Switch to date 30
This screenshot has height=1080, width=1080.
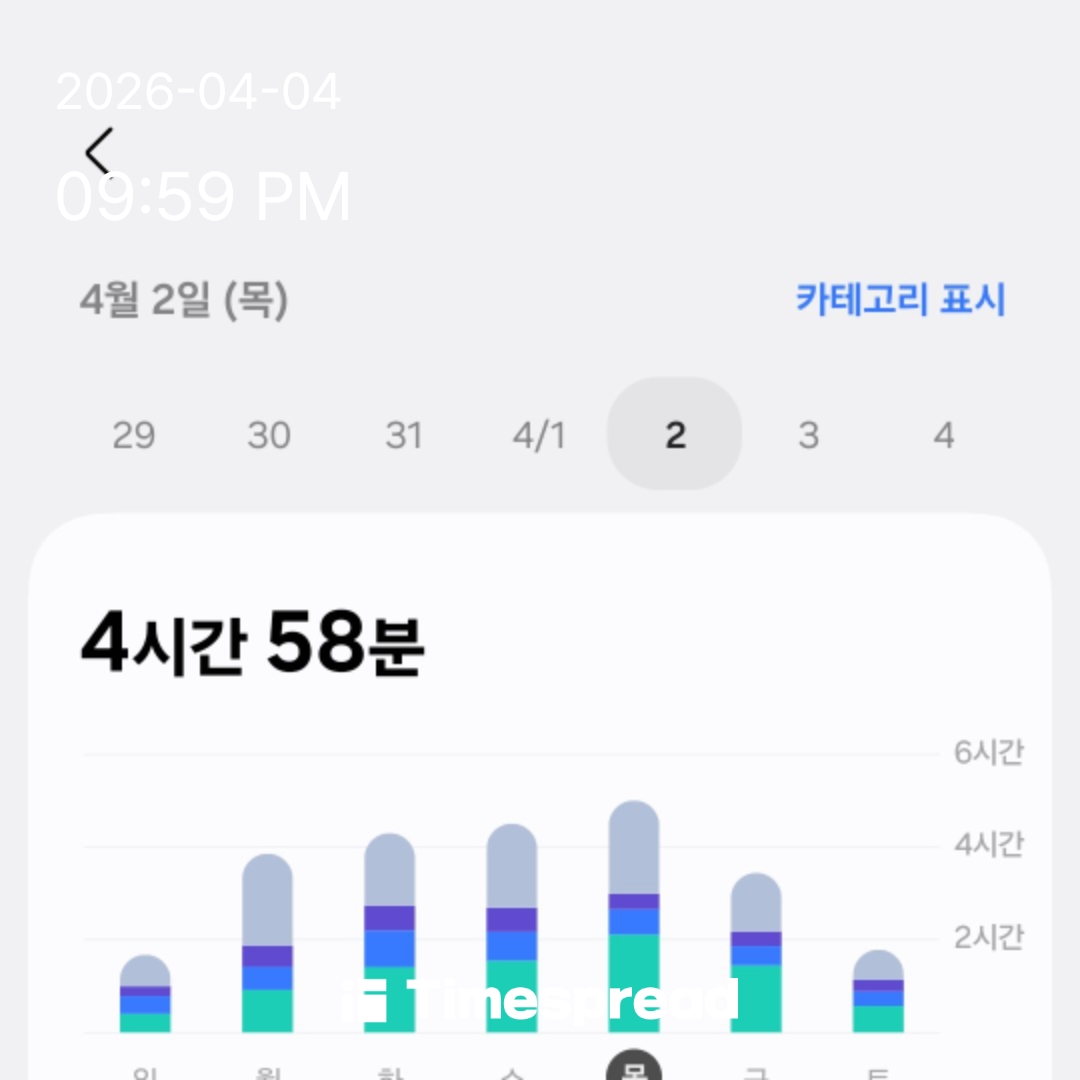coord(268,435)
